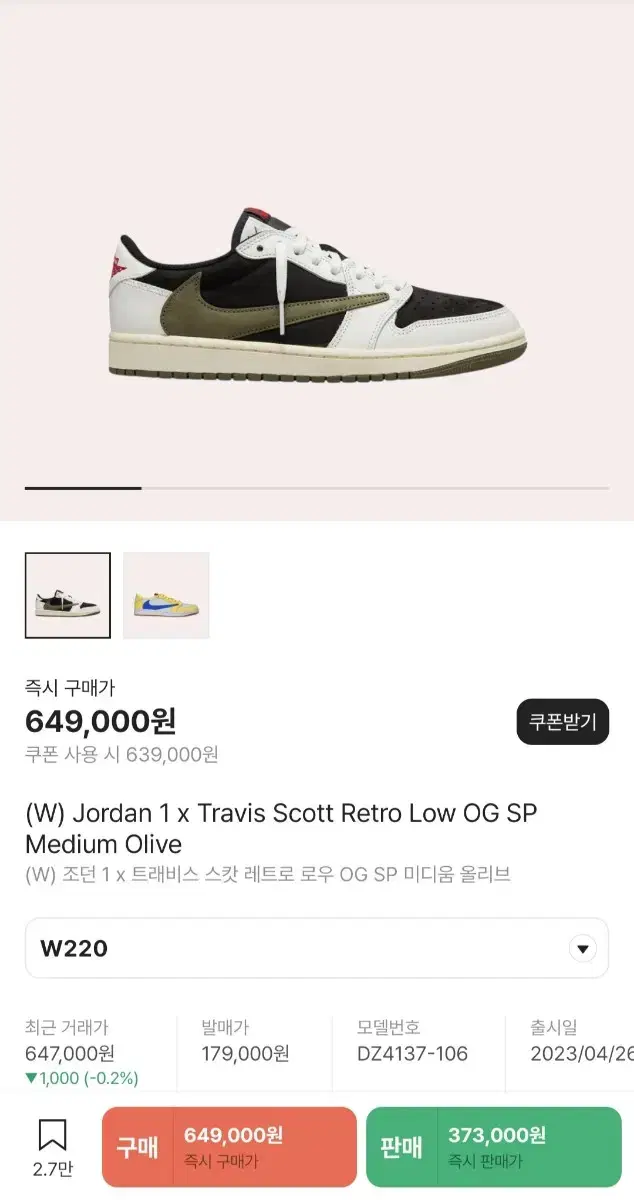Tap the green 판매 sell button
Image resolution: width=634 pixels, height=1200 pixels.
click(493, 1147)
